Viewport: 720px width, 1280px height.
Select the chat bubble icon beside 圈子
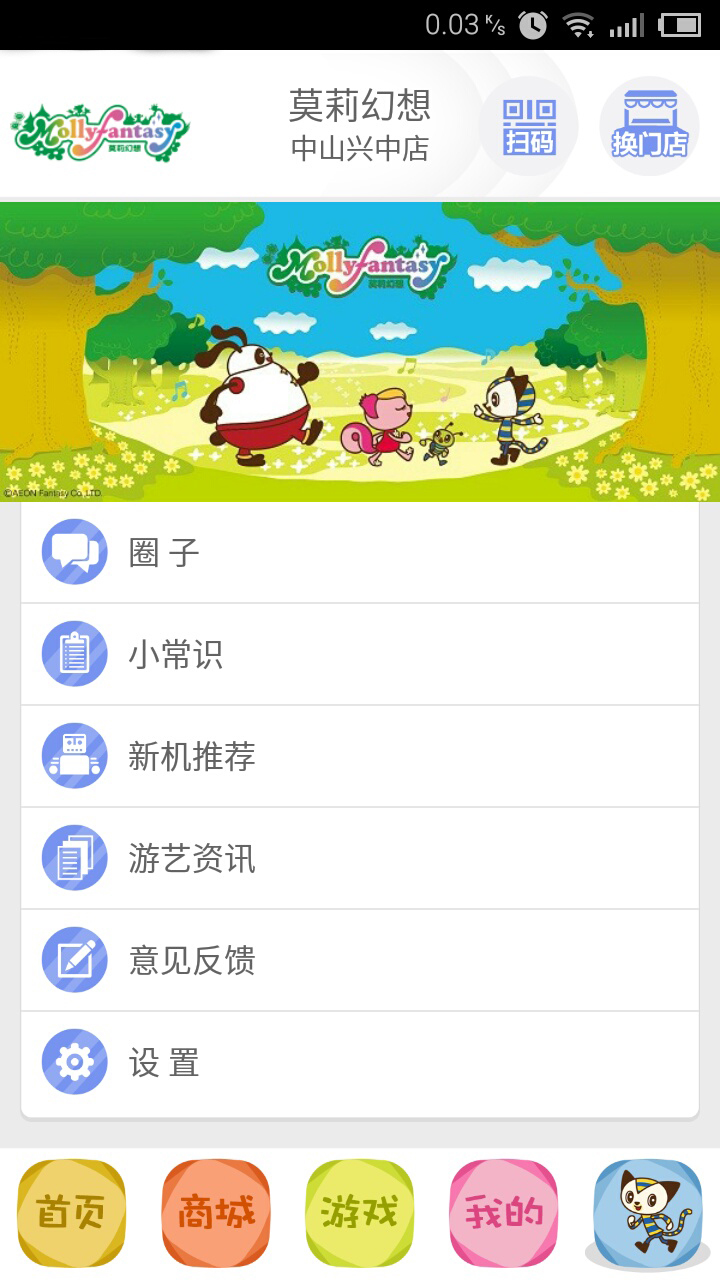point(73,550)
